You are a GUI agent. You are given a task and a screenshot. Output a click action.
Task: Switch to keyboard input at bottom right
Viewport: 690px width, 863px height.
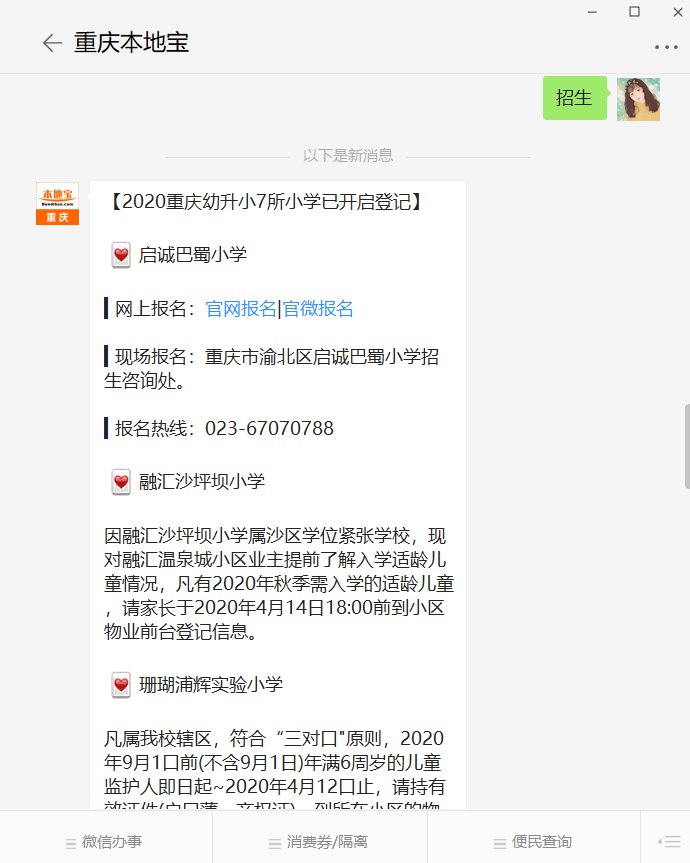(665, 841)
